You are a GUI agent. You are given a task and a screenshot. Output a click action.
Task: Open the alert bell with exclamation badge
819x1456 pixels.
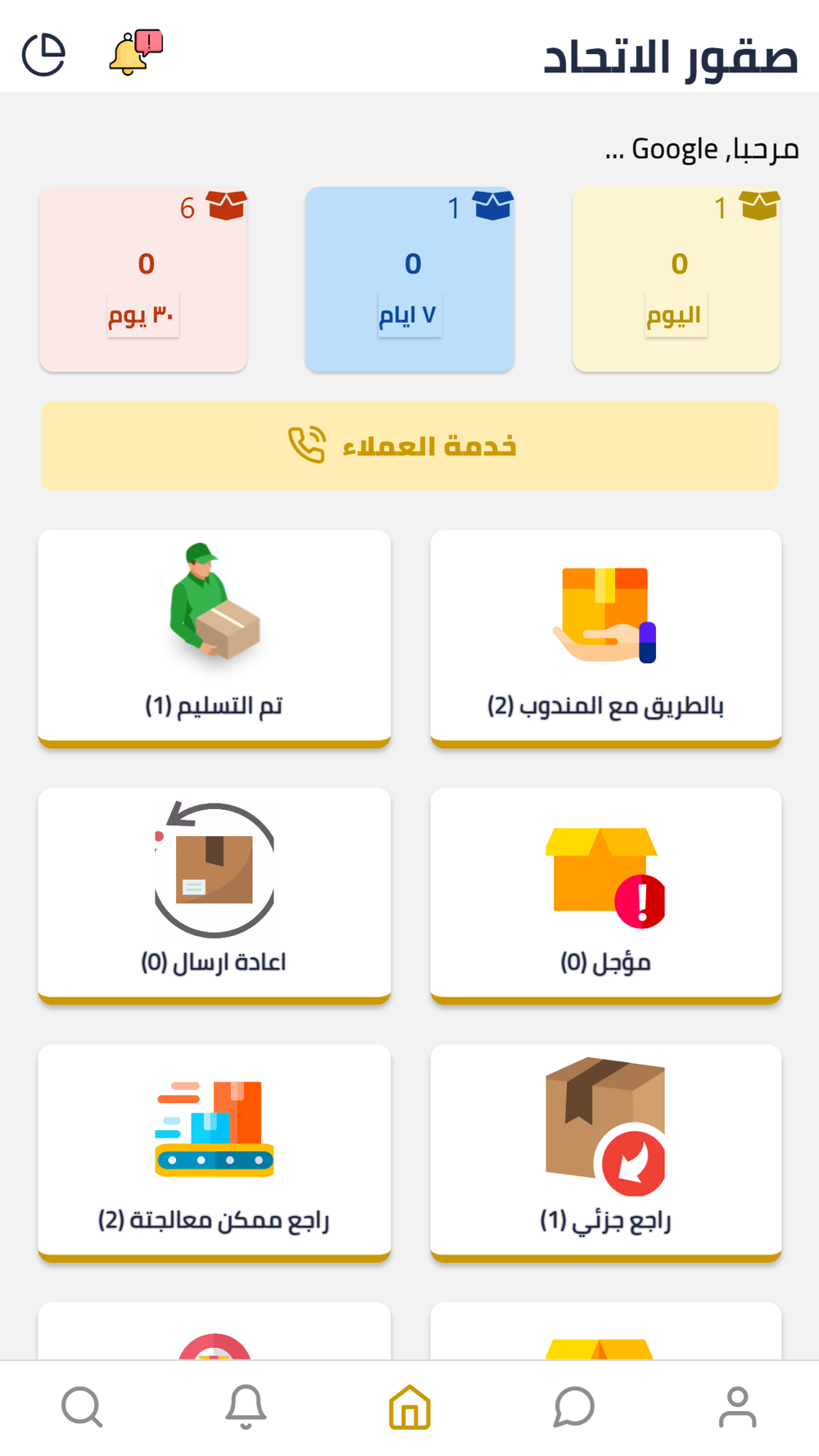[x=134, y=53]
